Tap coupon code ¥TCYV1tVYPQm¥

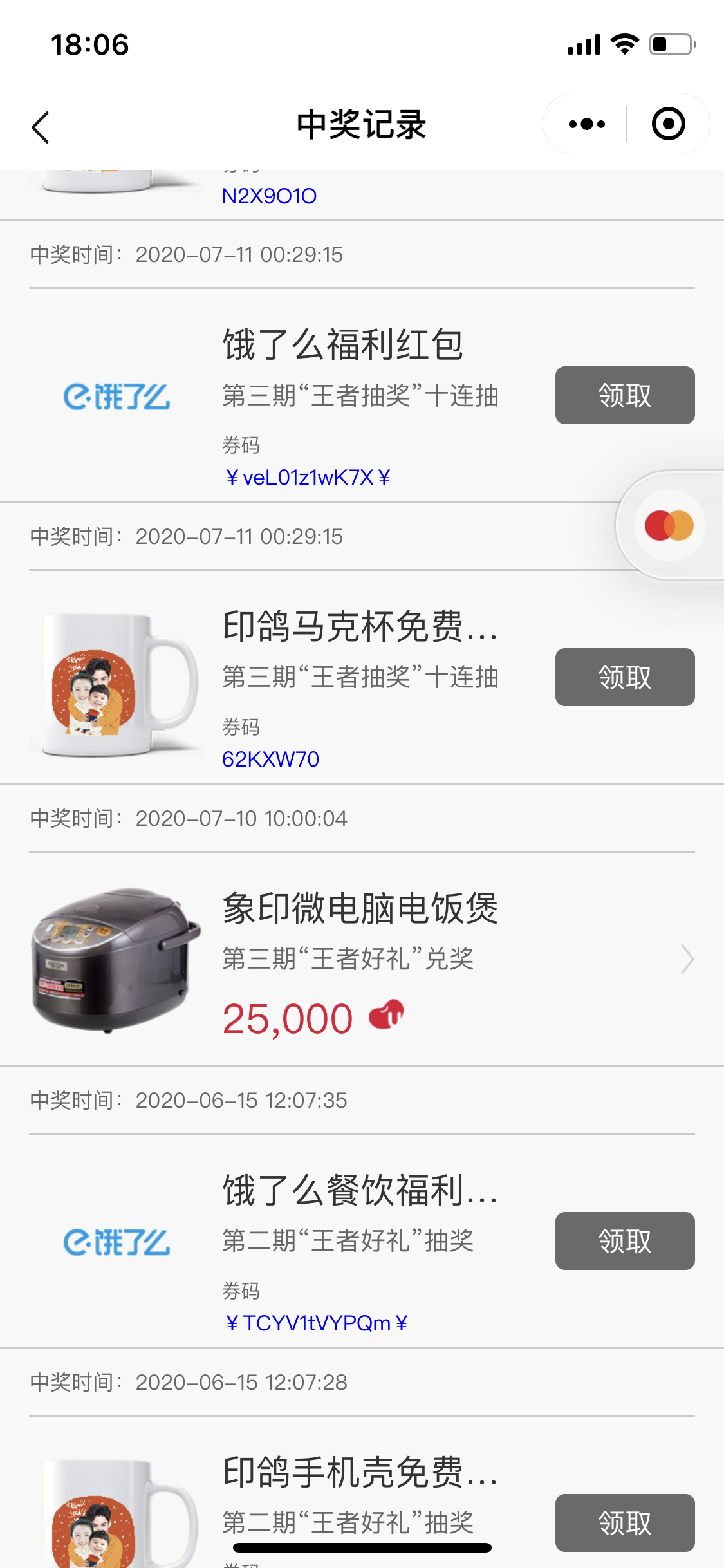coord(316,1323)
